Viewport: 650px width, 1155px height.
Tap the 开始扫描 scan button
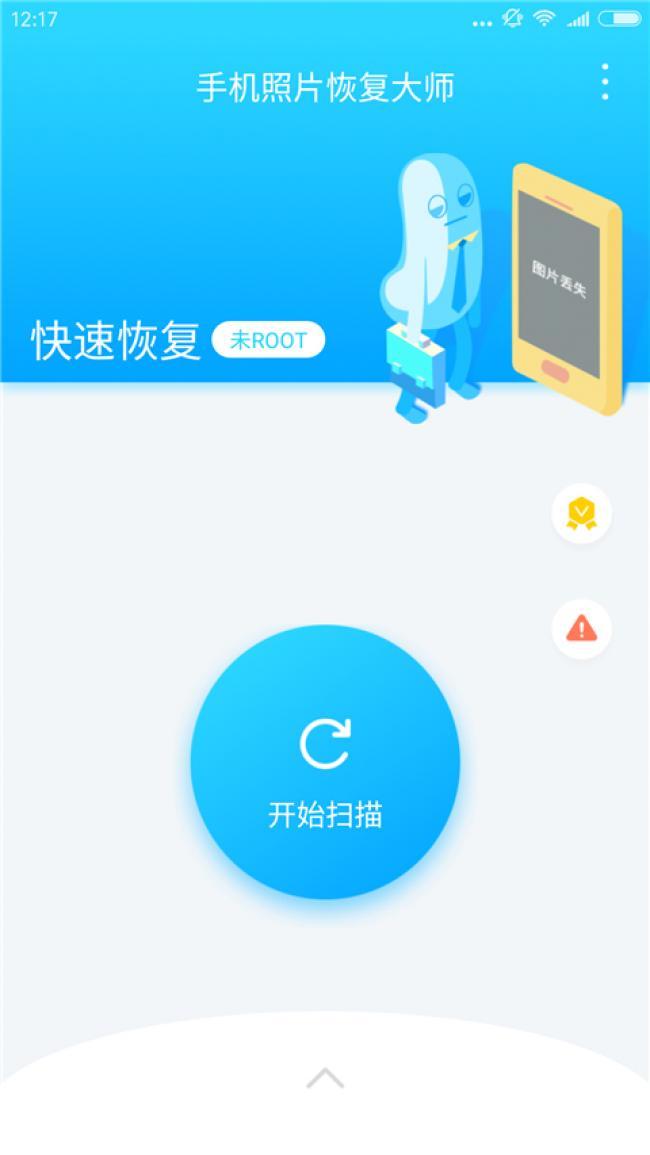325,762
